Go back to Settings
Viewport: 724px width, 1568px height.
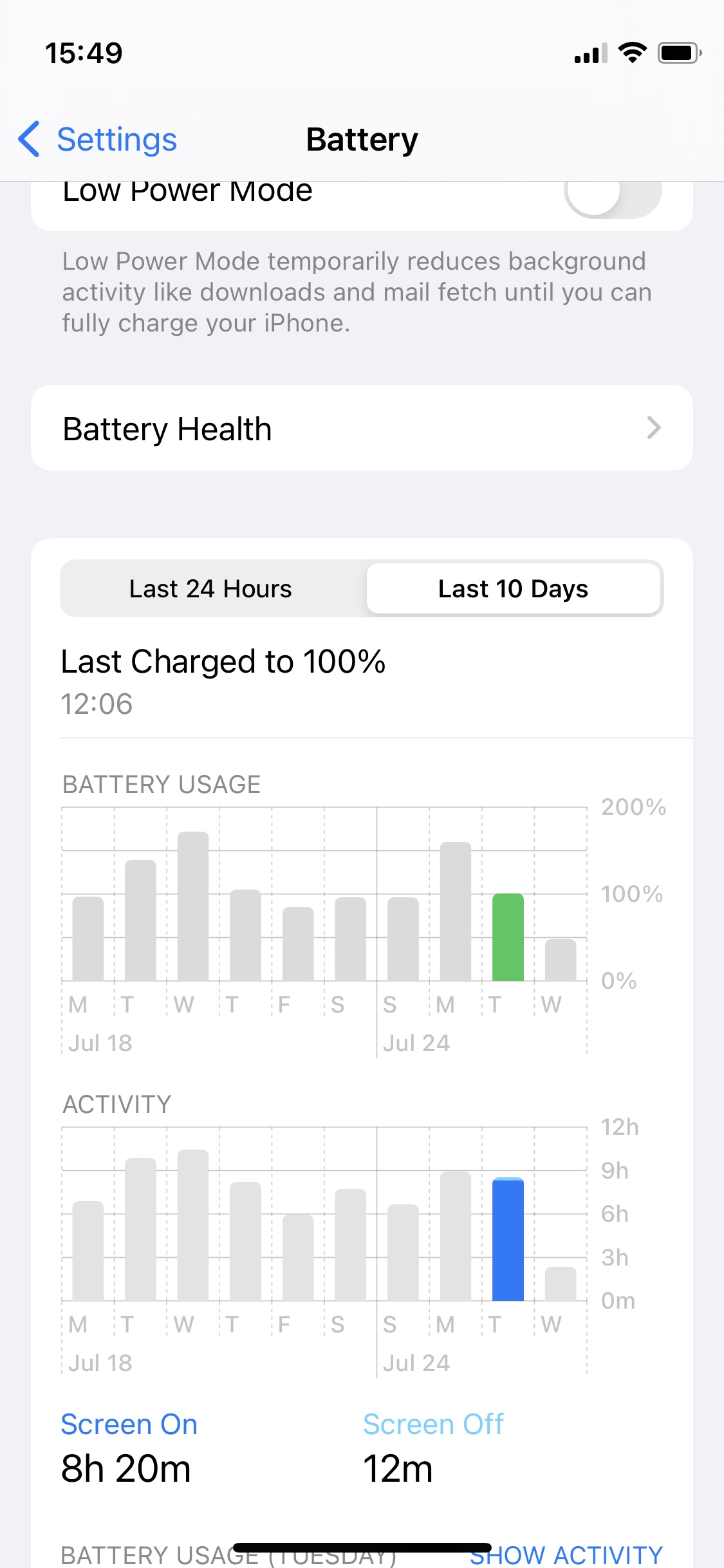[97, 139]
